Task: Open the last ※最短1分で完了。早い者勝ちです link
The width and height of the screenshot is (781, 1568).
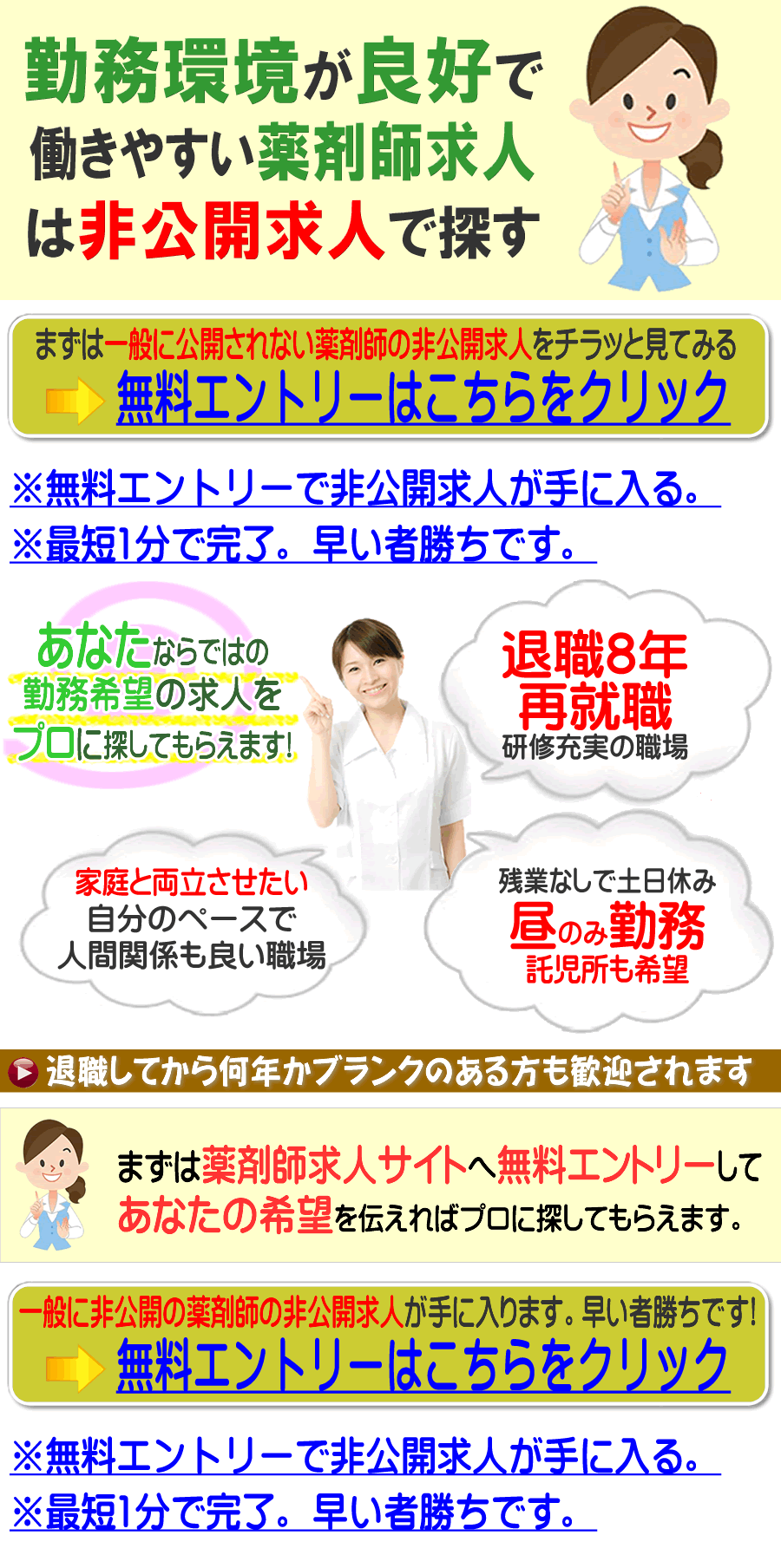Action: (302, 1512)
